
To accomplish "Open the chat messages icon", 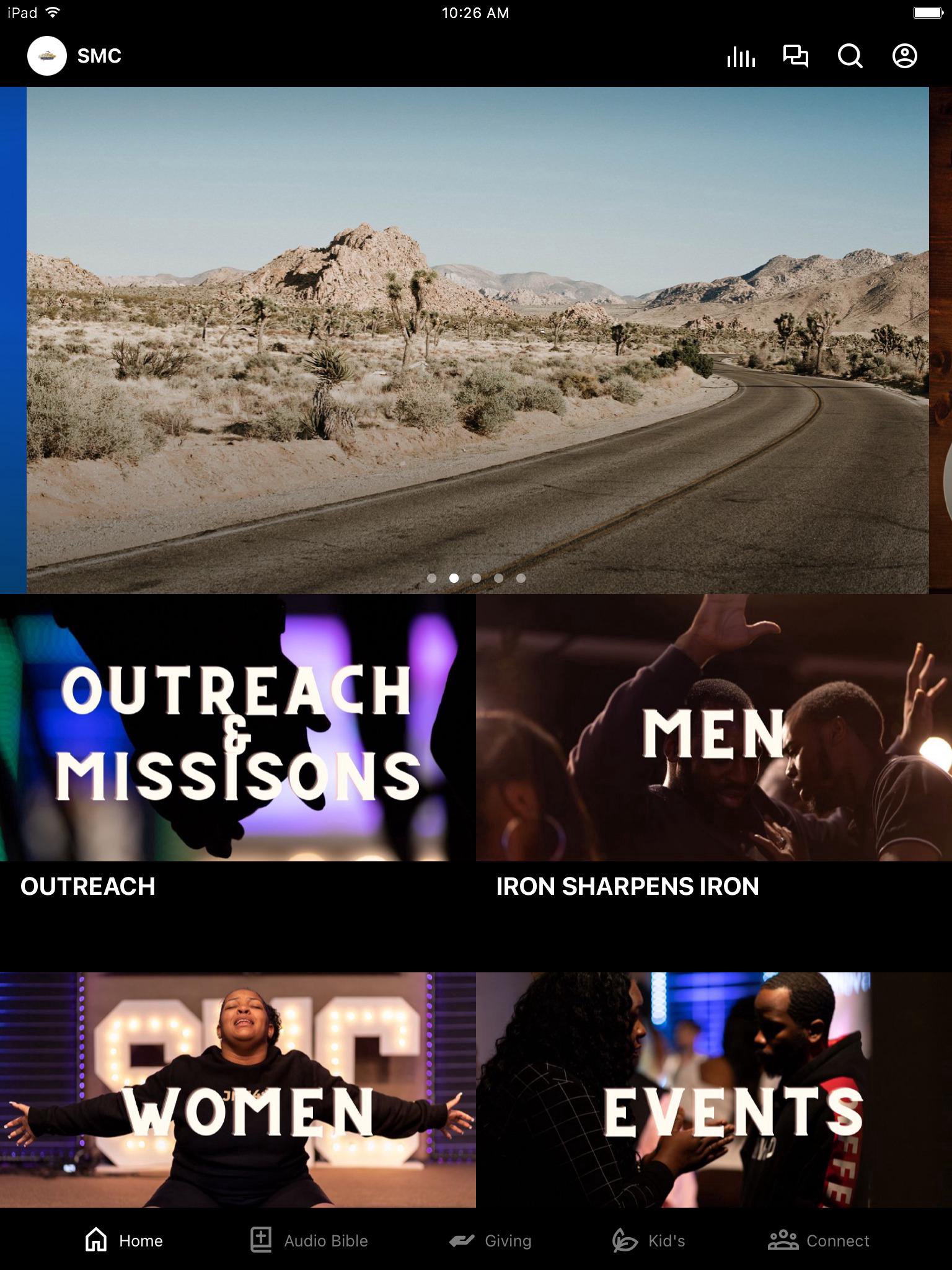I will [795, 56].
